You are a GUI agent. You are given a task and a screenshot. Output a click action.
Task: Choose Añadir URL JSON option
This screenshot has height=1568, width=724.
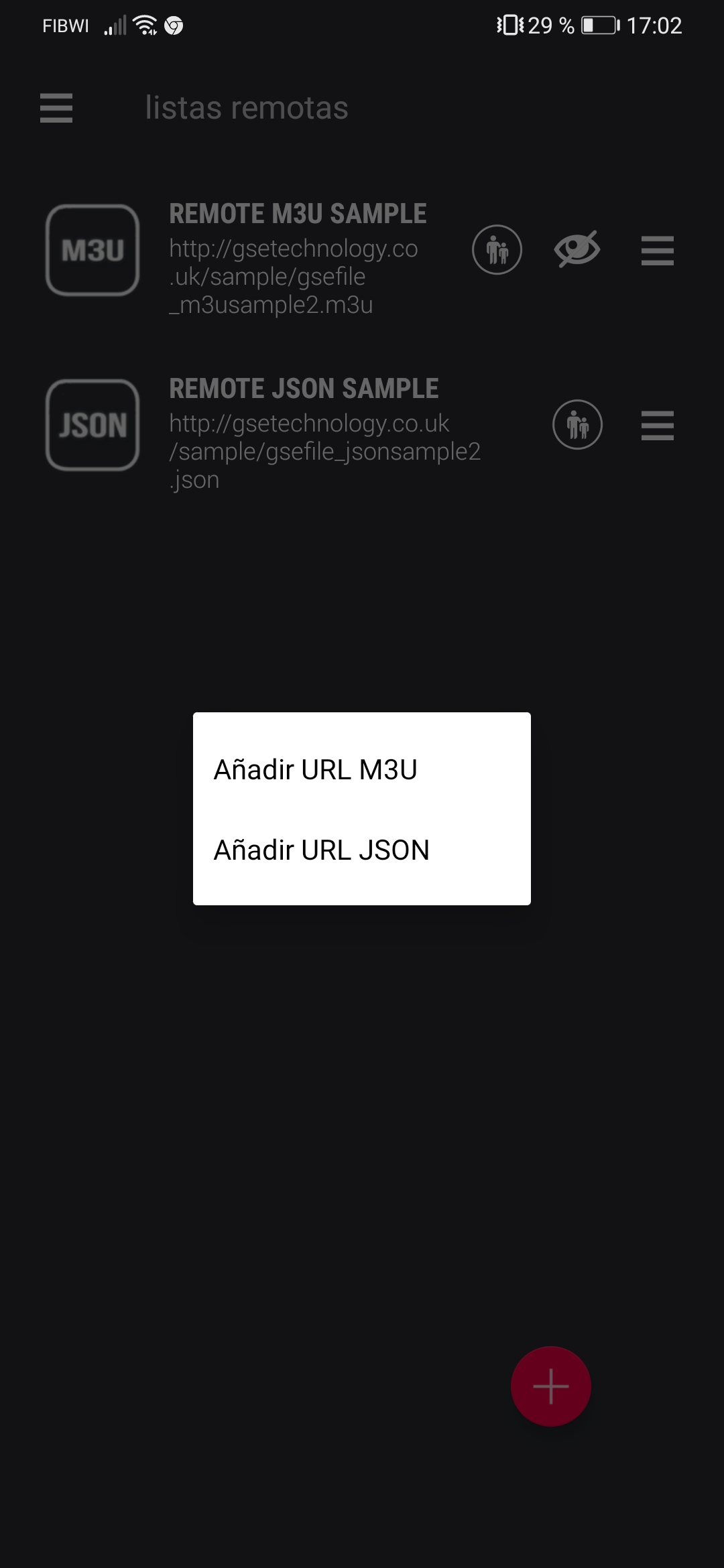click(321, 850)
